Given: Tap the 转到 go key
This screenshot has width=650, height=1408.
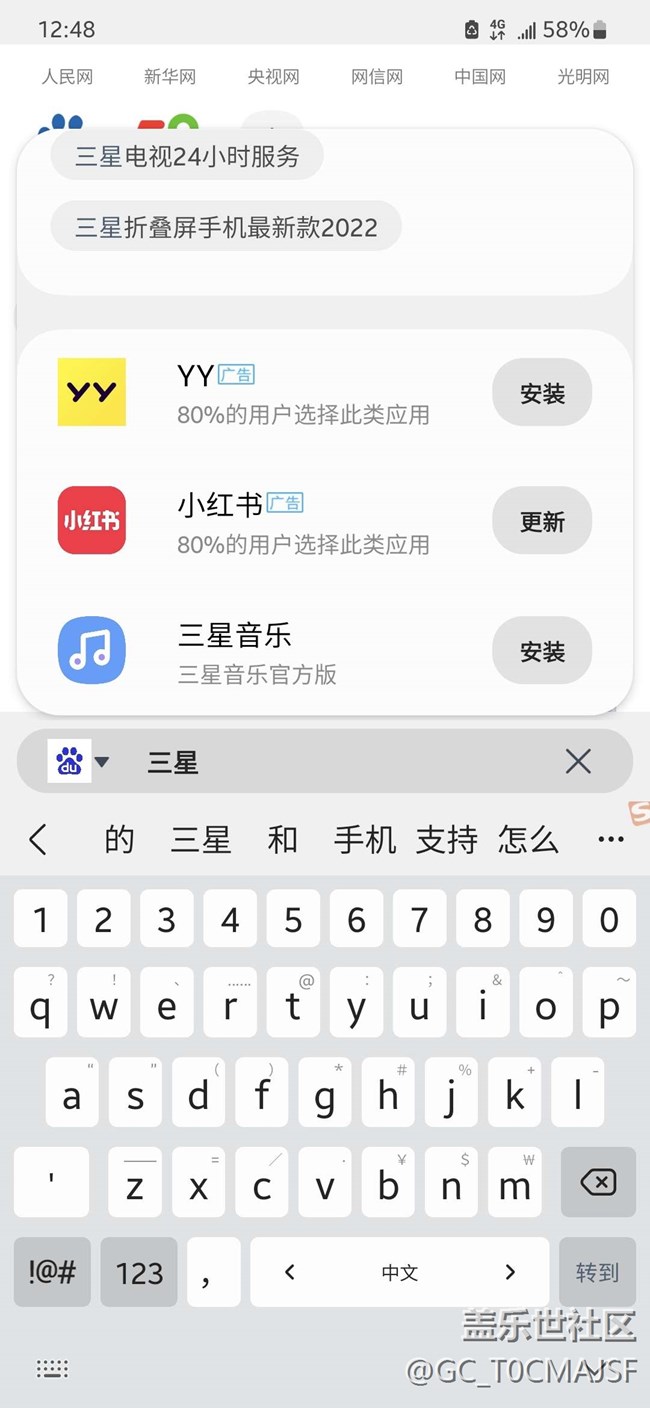Looking at the screenshot, I should [597, 1272].
